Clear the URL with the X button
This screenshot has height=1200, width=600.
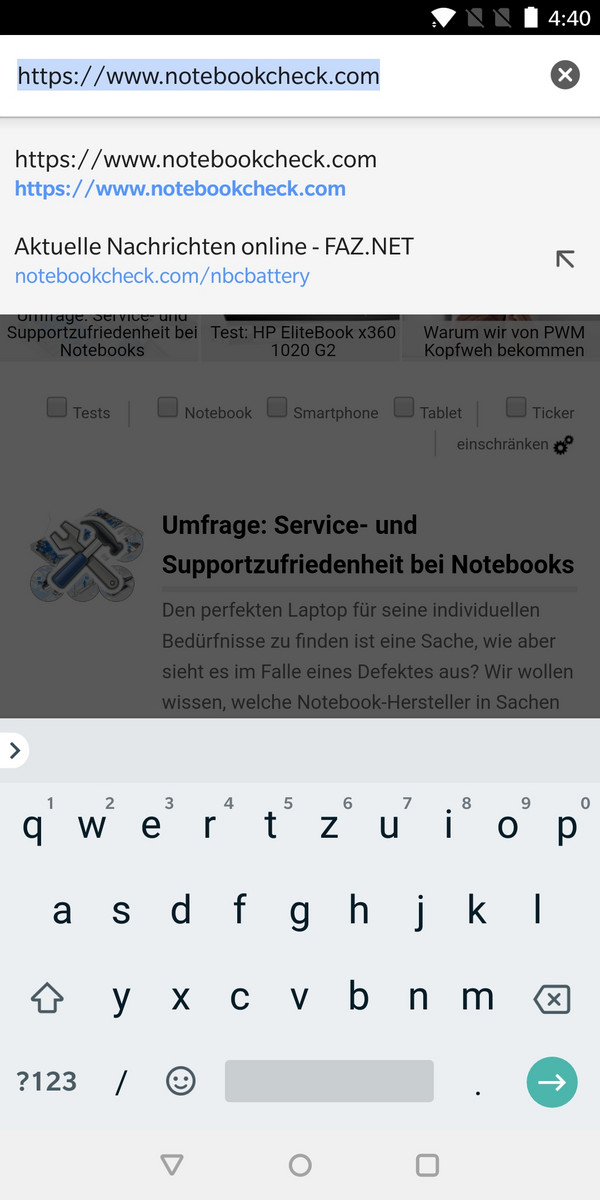[x=565, y=75]
